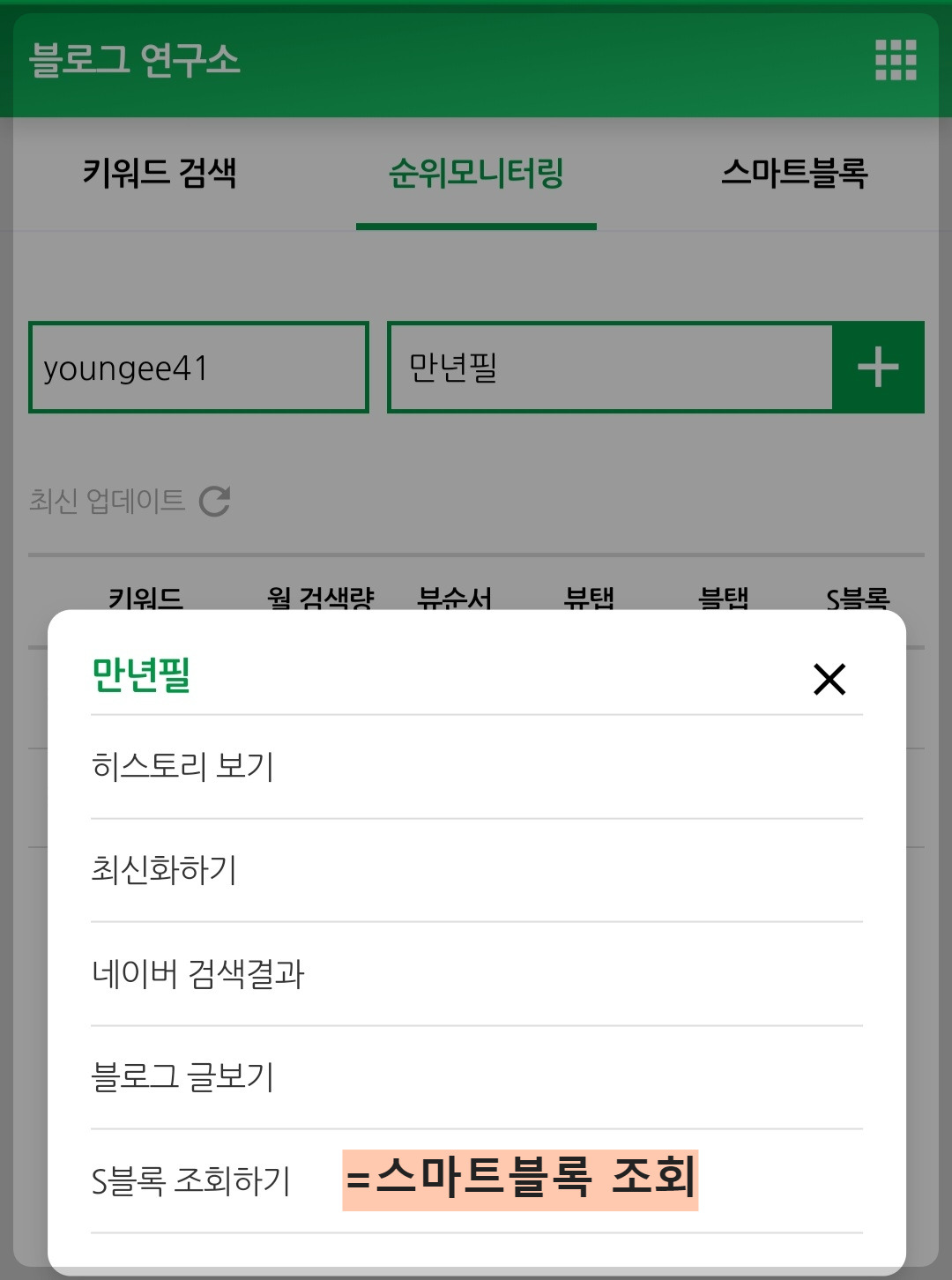
Task: Select the active 순위모니터링 tab
Action: click(476, 175)
